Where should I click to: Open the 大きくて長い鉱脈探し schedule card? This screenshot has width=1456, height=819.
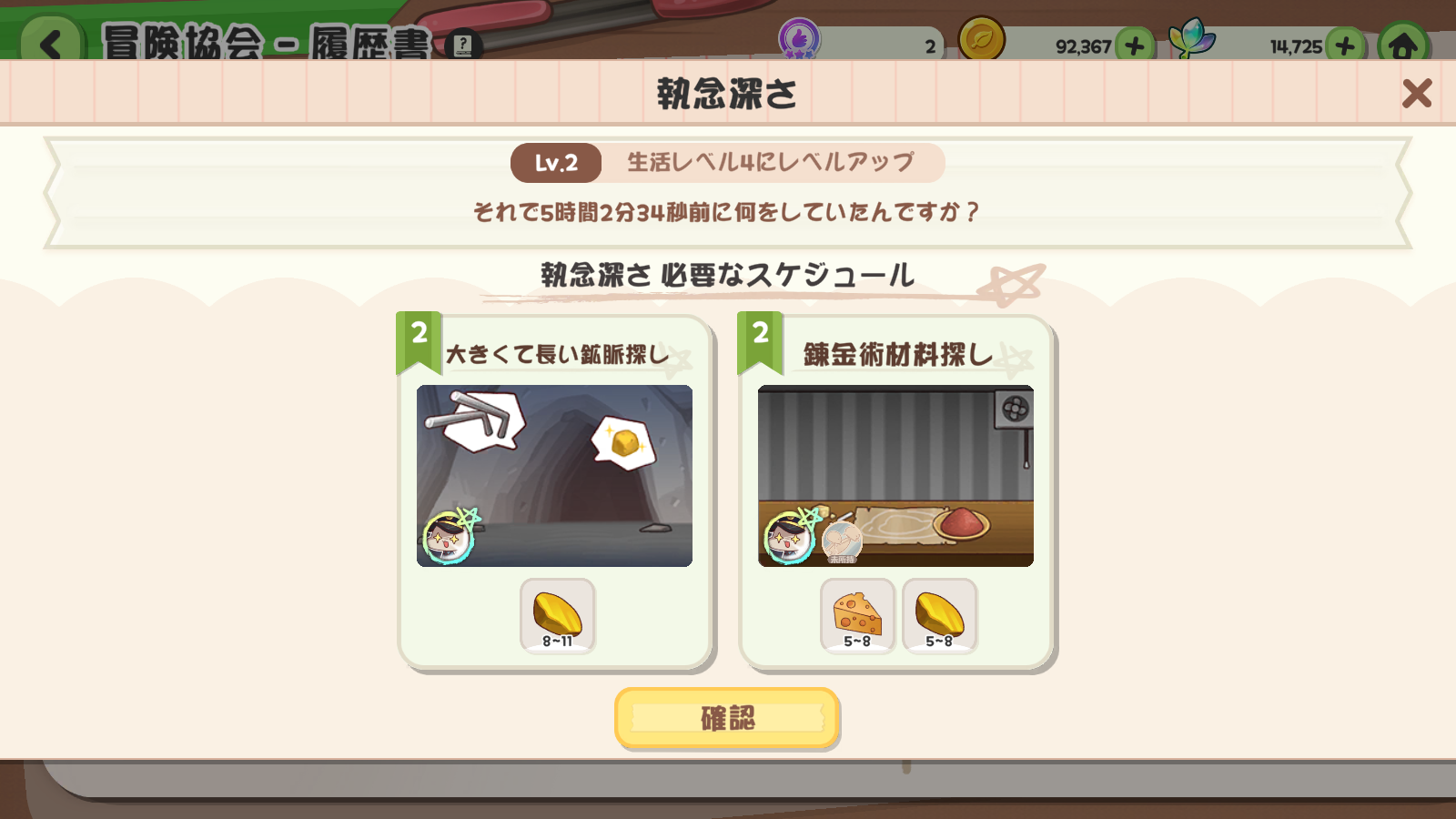[x=554, y=475]
